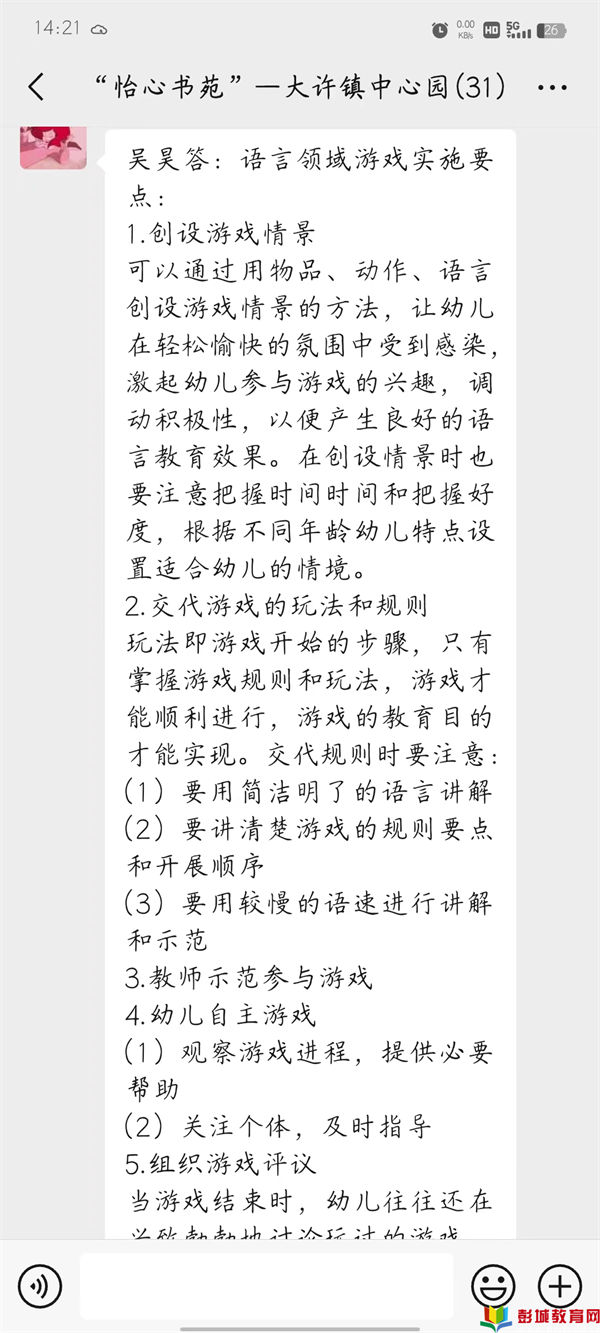Switch to voice message input
600x1333 pixels.
pos(40,1285)
